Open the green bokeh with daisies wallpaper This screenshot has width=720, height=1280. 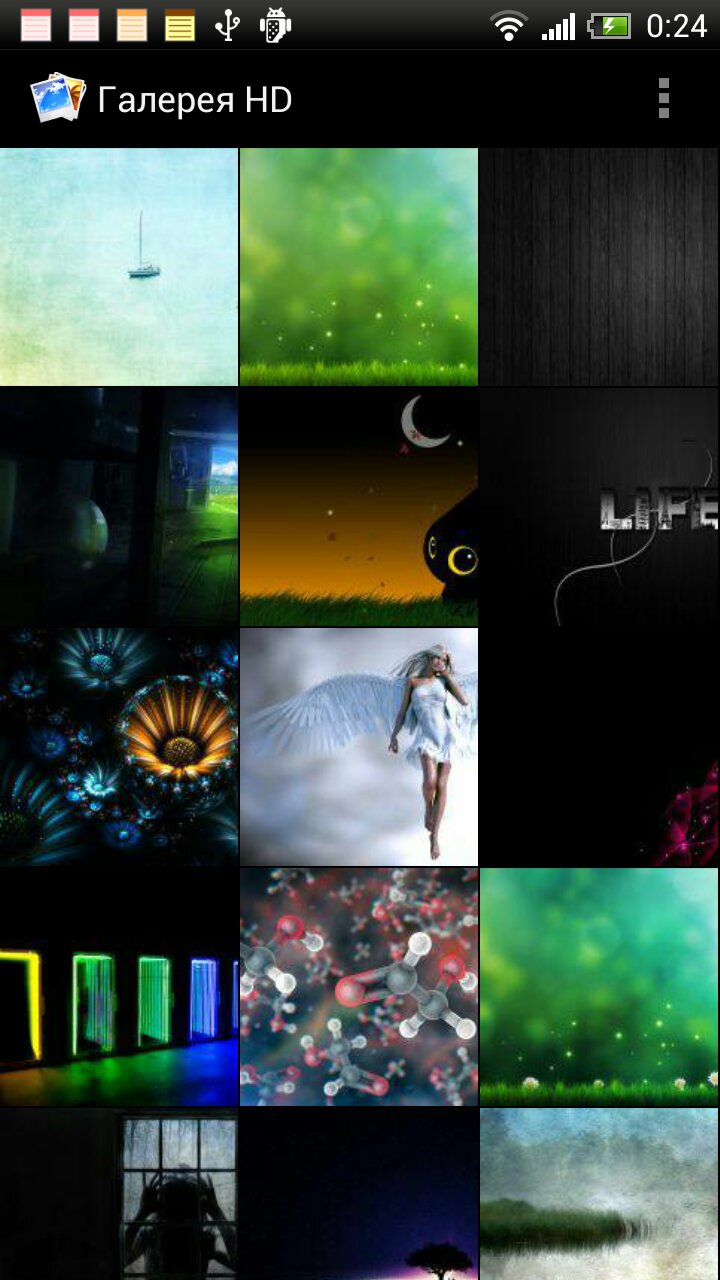(599, 987)
